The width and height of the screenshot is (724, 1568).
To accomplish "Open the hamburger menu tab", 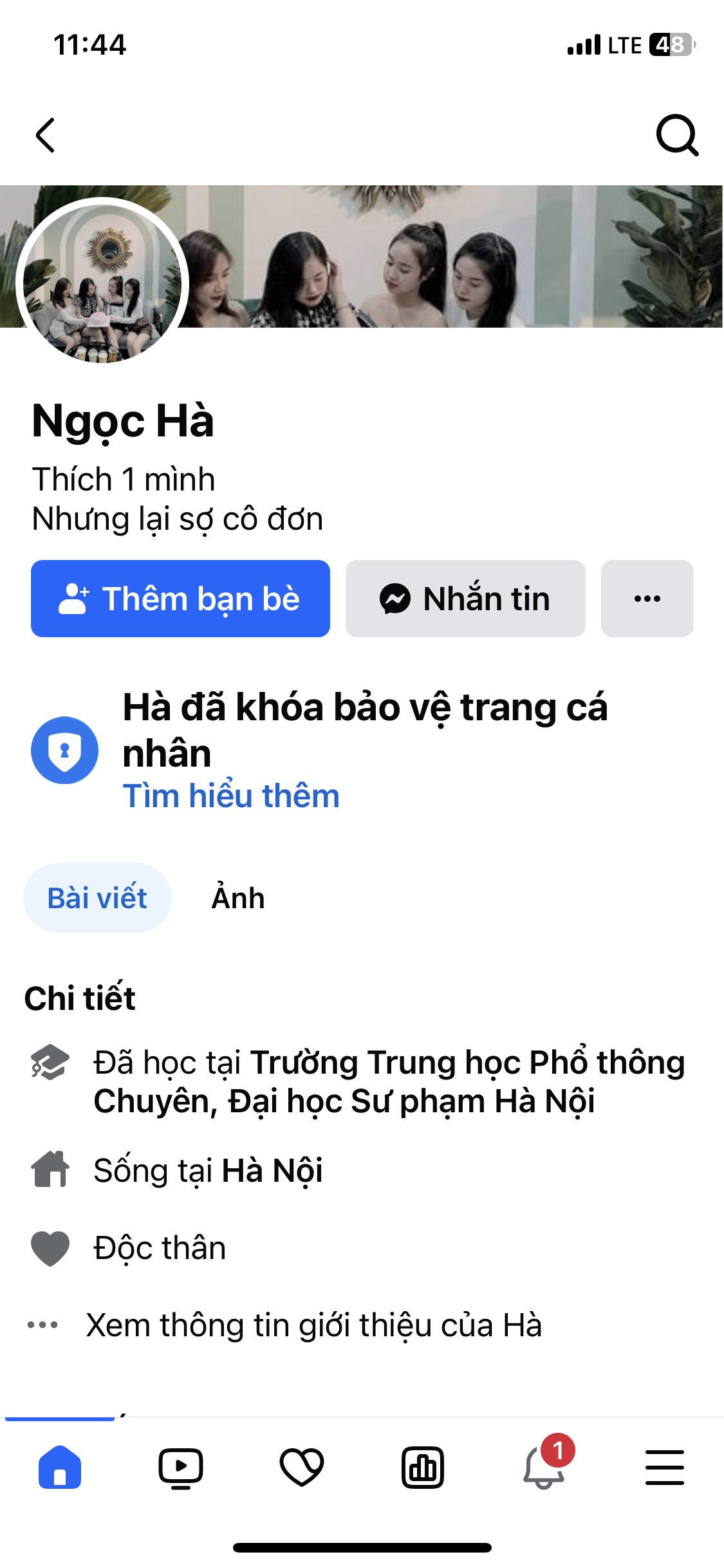I will coord(665,1468).
